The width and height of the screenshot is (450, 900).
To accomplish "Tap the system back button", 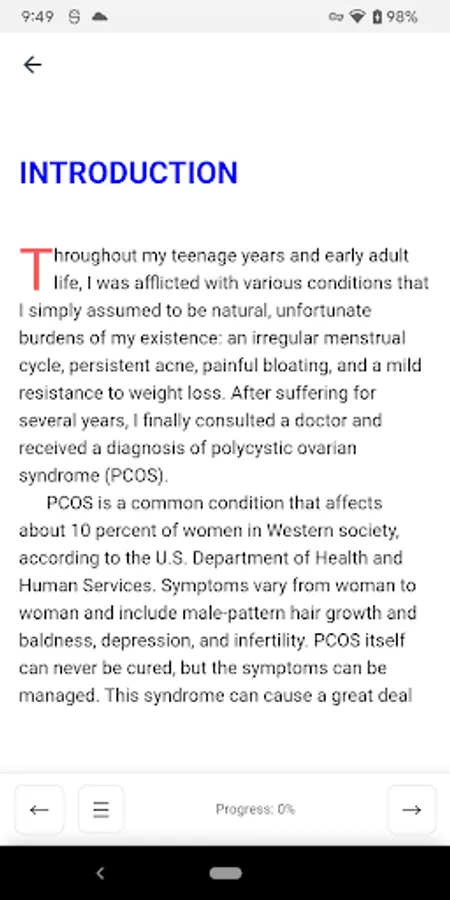I will tap(100, 873).
